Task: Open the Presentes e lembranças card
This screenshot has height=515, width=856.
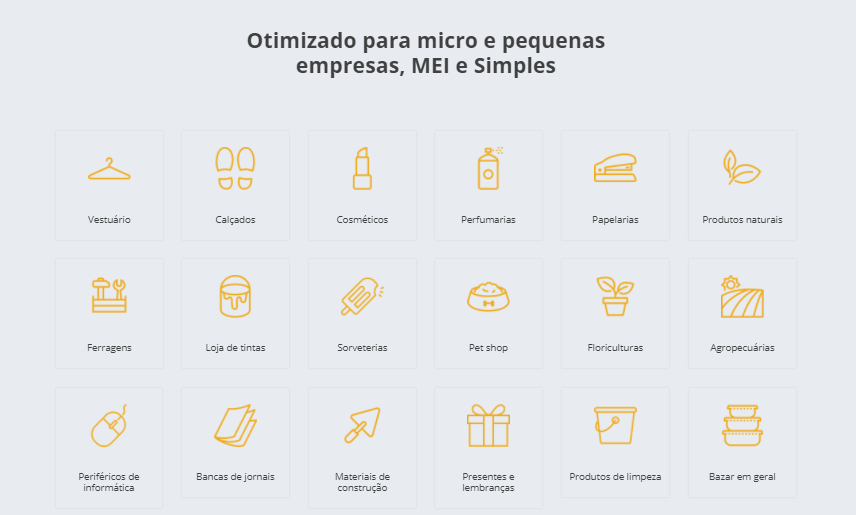Action: click(489, 448)
